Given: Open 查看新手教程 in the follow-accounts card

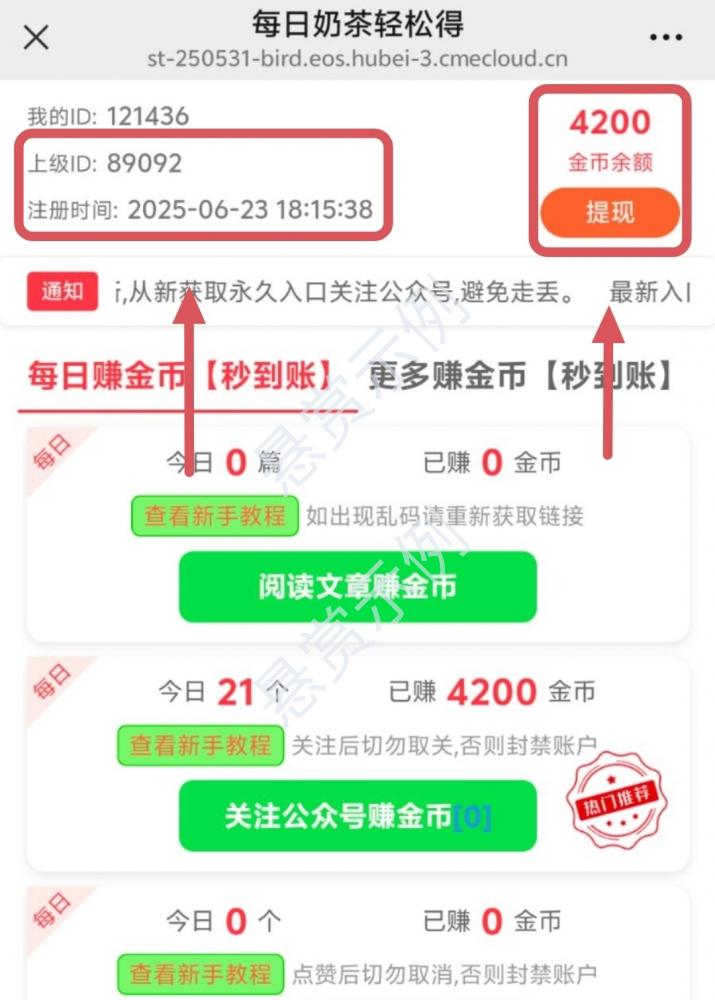Looking at the screenshot, I should click(x=201, y=745).
